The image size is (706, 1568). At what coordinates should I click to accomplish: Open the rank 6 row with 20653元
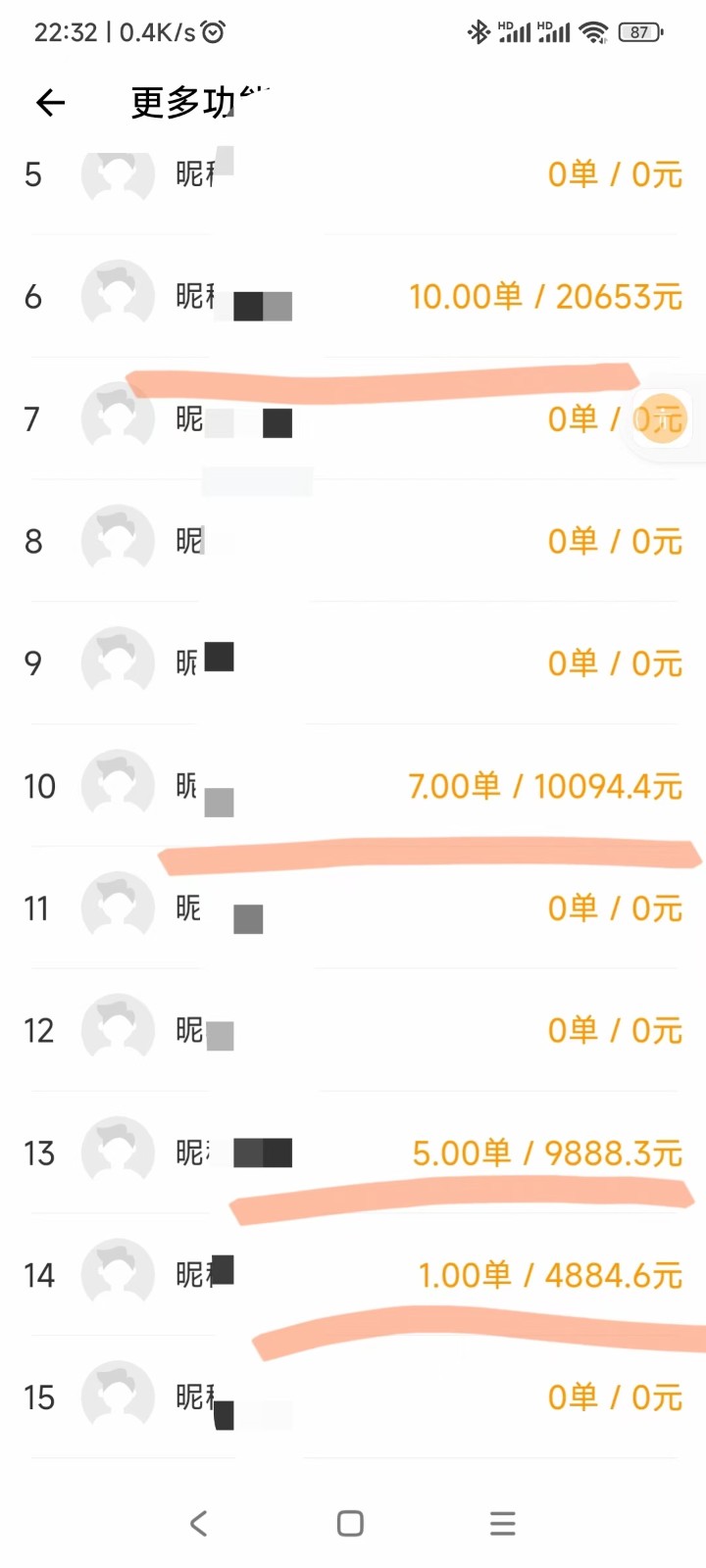point(353,296)
